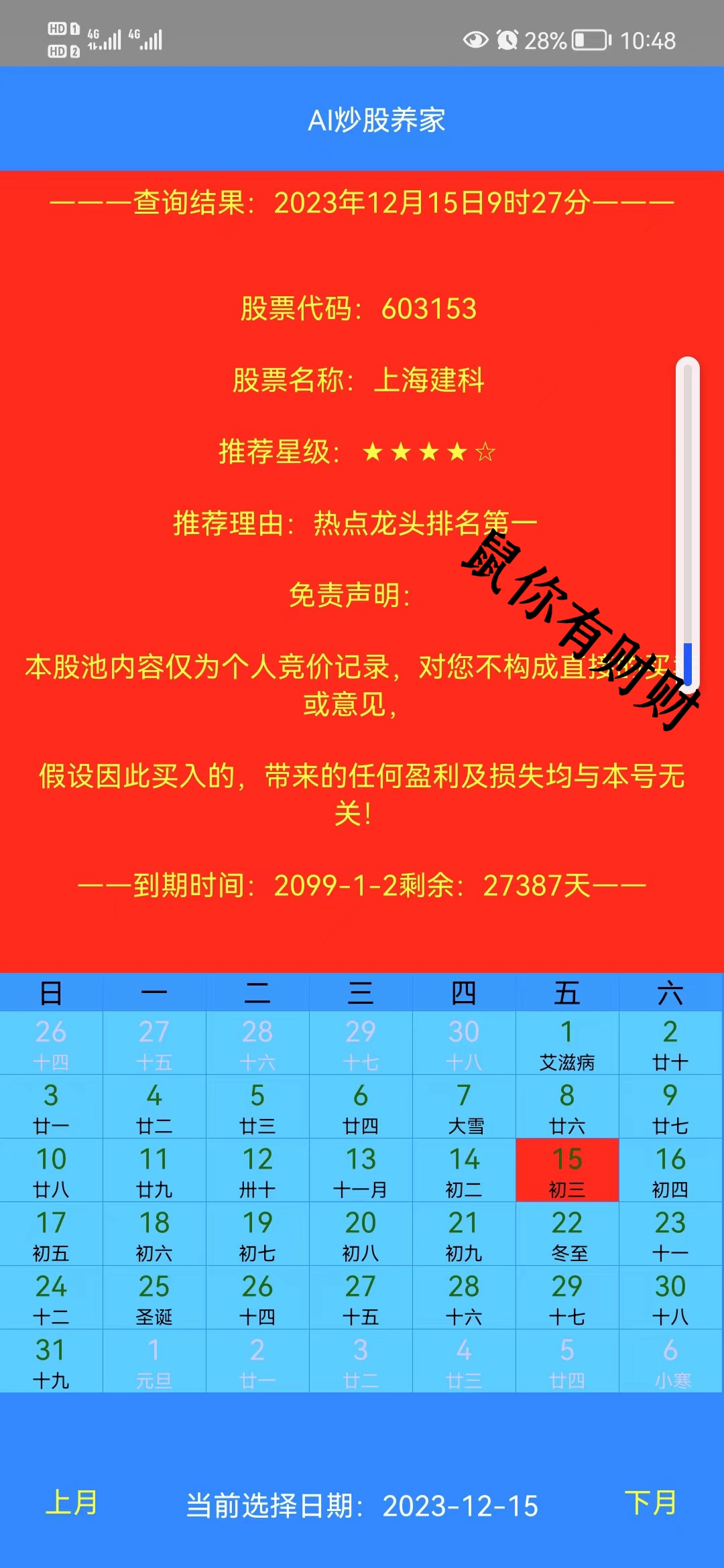
Task: Choose December 29 十七 date
Action: pos(567,1297)
